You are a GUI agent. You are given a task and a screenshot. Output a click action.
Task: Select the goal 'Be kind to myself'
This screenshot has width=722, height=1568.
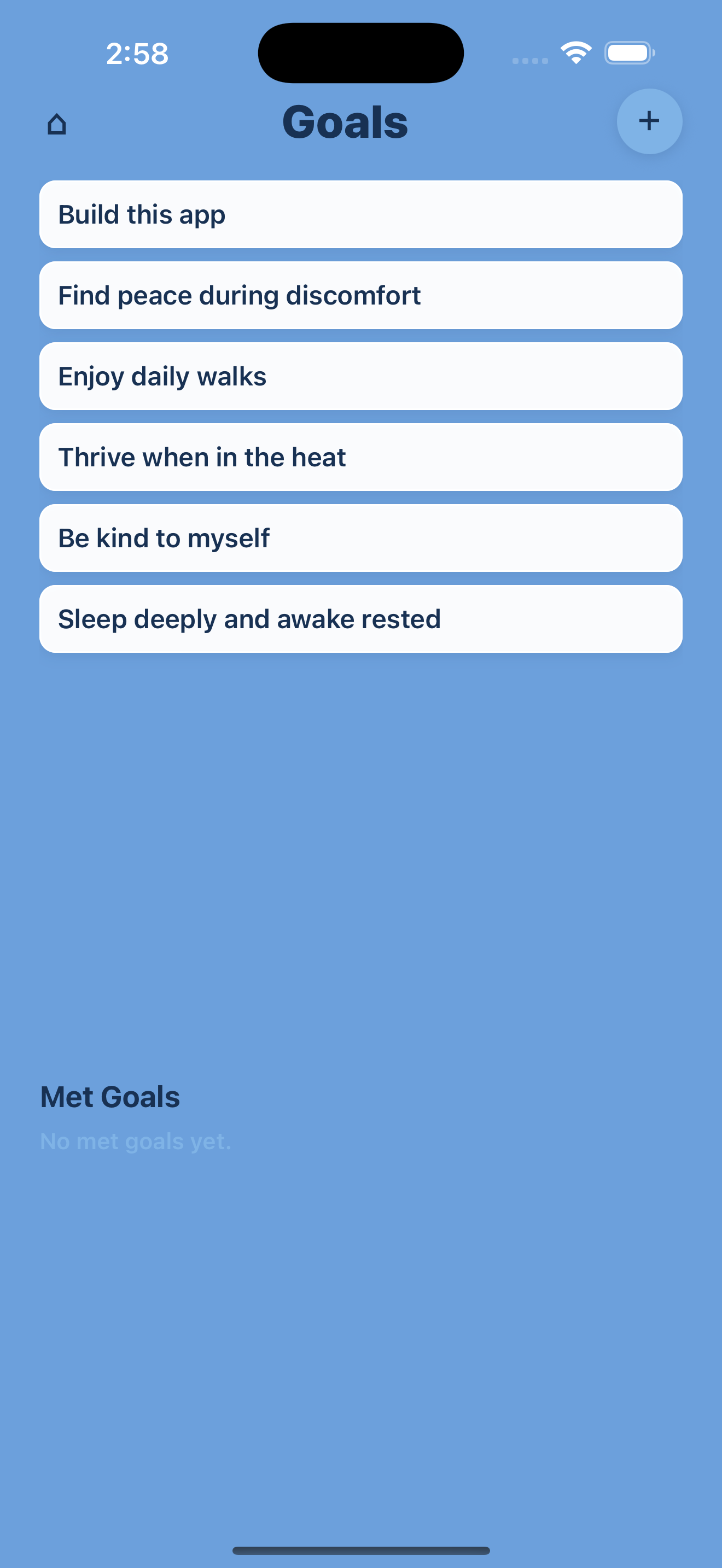click(361, 537)
